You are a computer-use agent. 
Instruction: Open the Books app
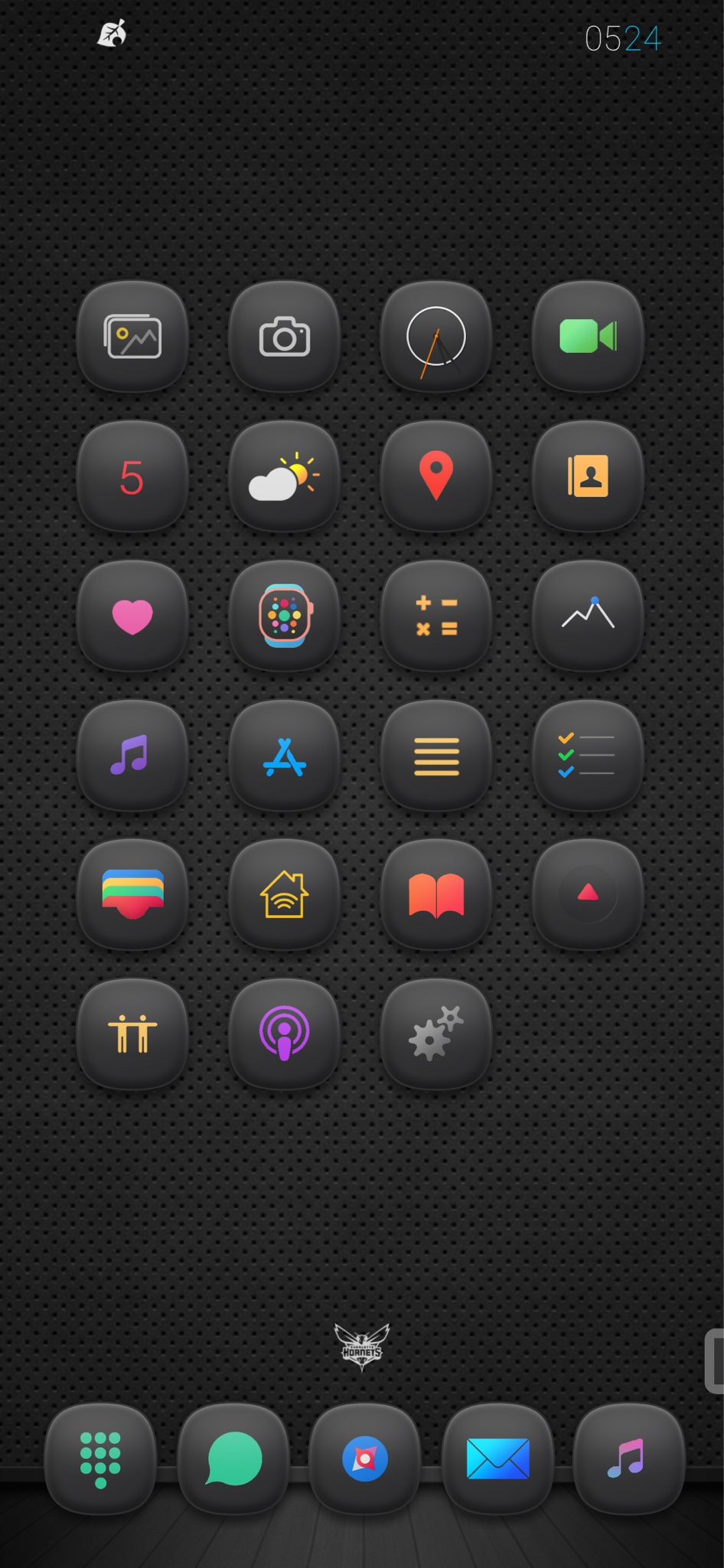tap(435, 895)
